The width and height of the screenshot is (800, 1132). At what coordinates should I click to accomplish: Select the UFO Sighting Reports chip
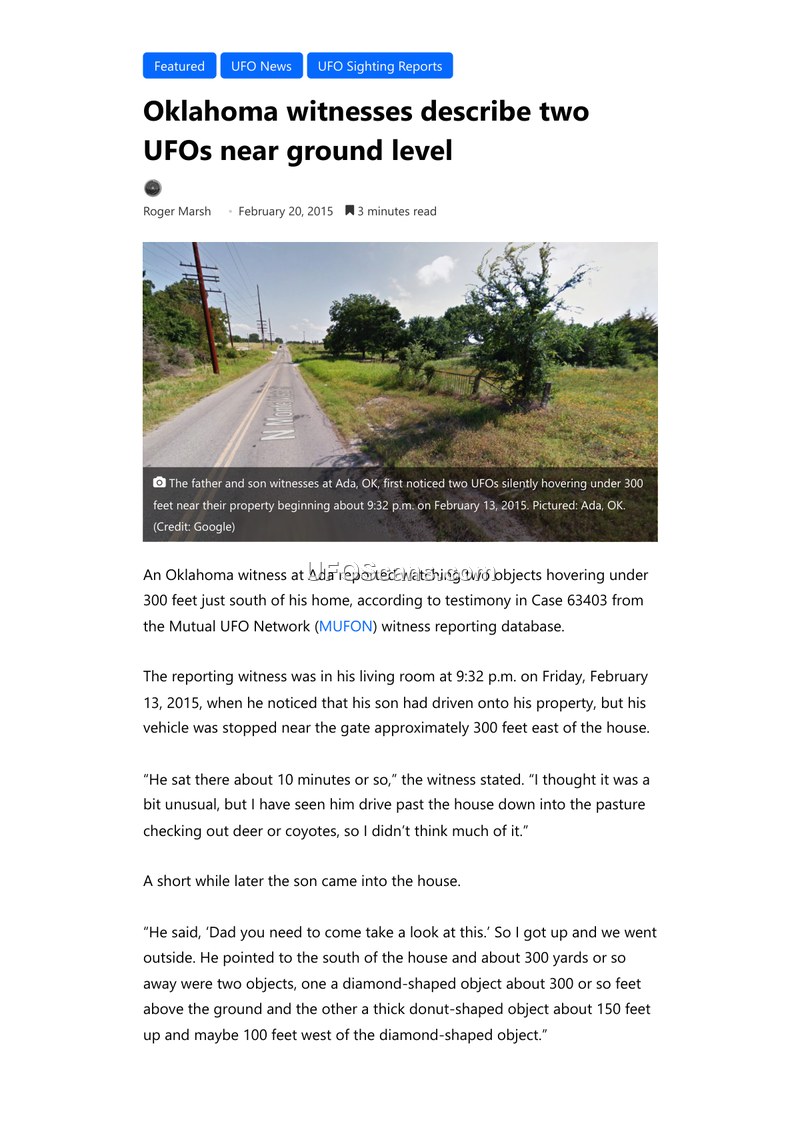(x=379, y=66)
